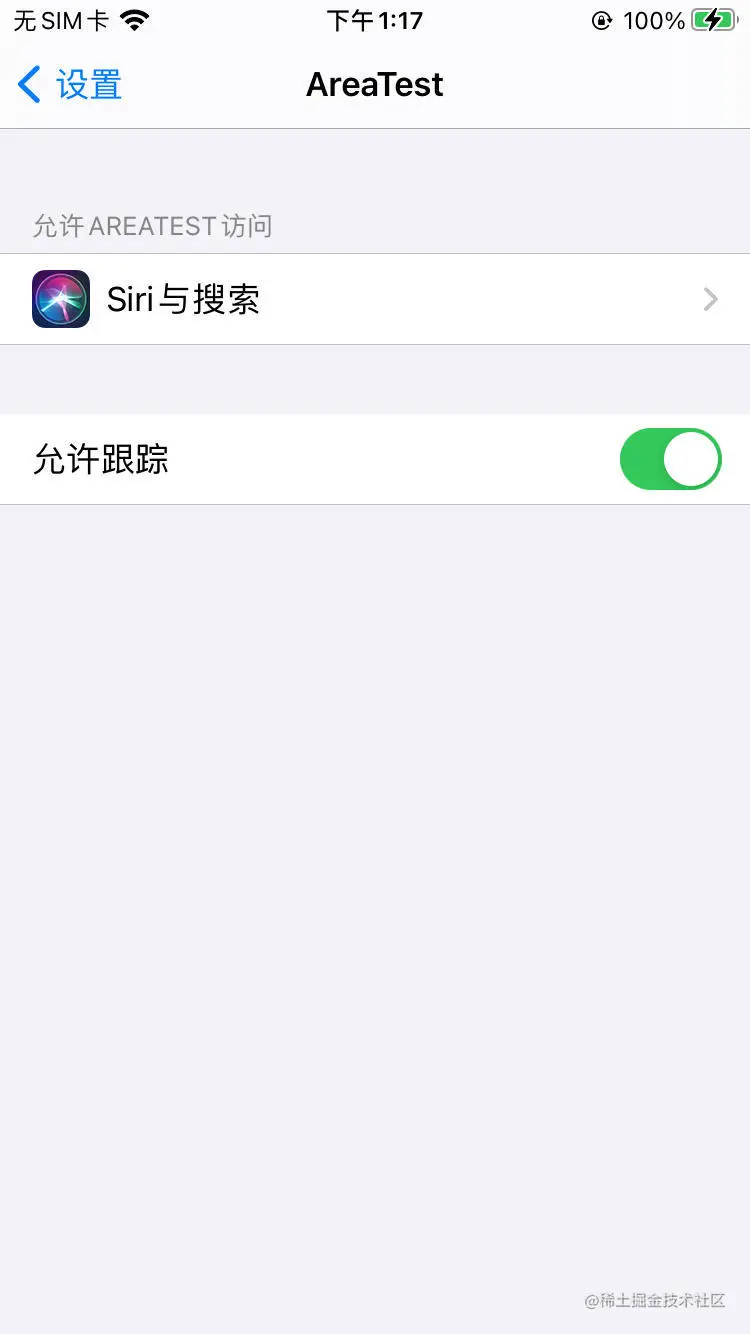Tap the green battery indicator
Screen dimensions: 750x1334
[712, 18]
